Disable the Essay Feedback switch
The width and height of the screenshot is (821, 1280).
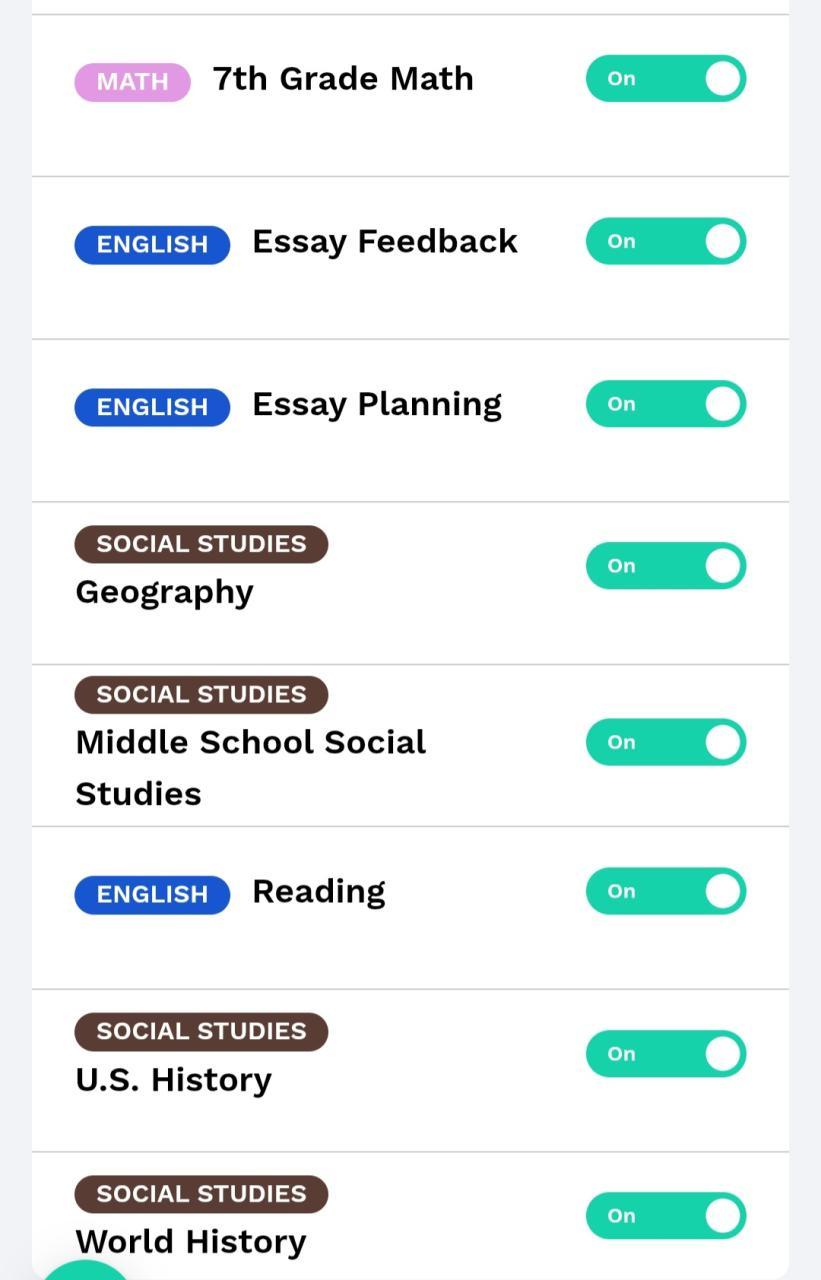666,242
